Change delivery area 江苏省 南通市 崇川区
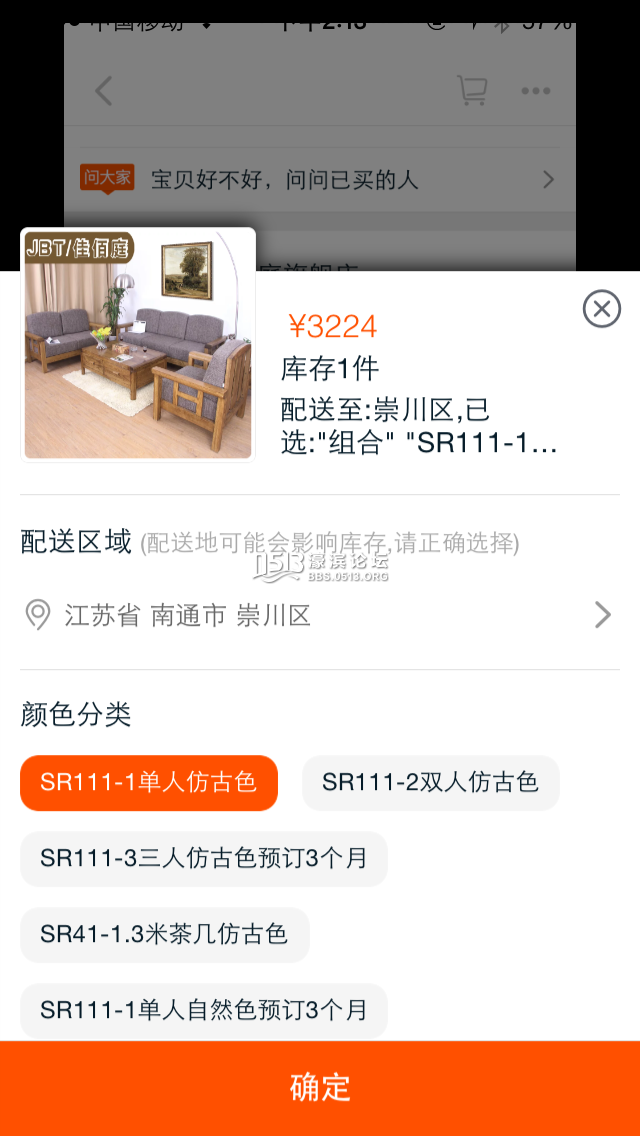Viewport: 640px width, 1136px height. pyautogui.click(x=318, y=615)
